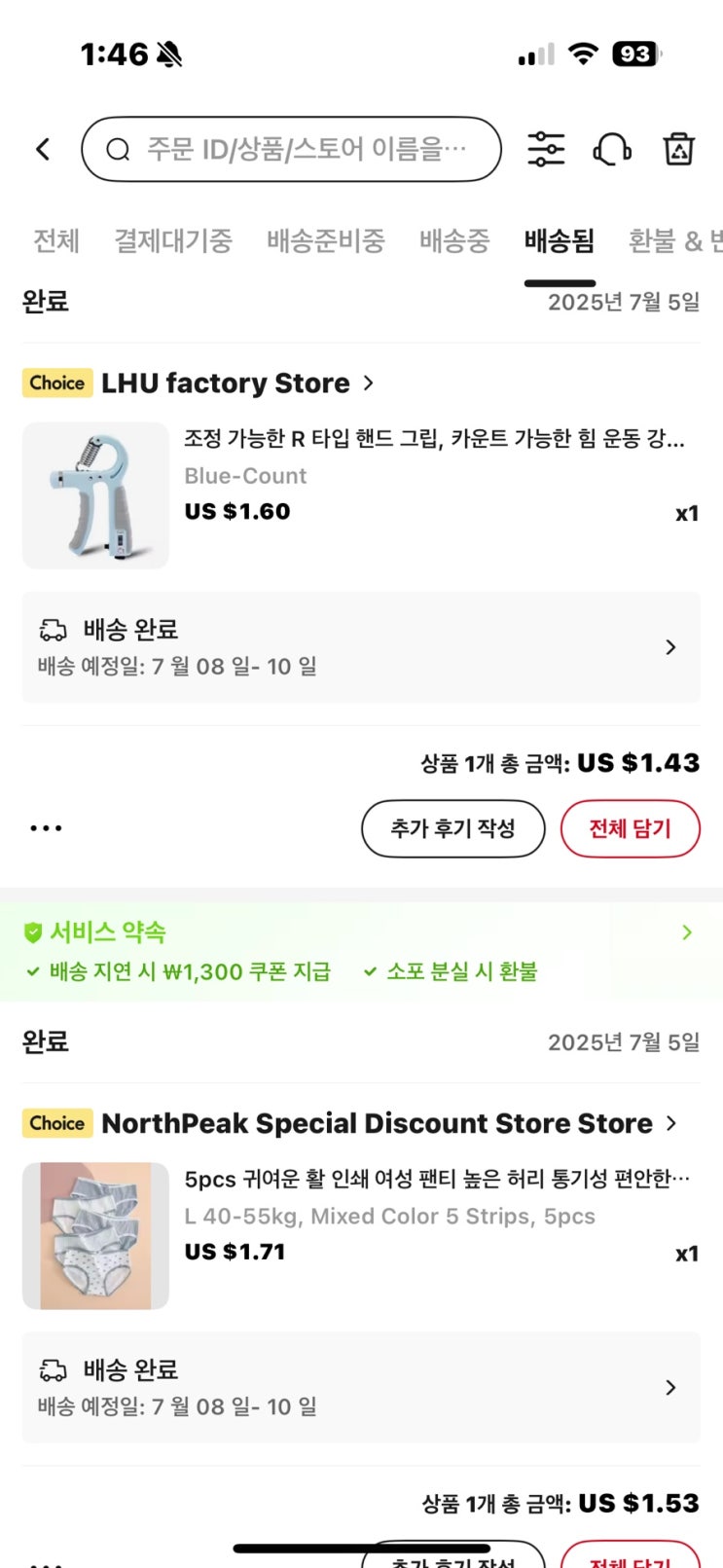Open the blue hand grip product
The height and width of the screenshot is (1568, 723).
[x=95, y=495]
